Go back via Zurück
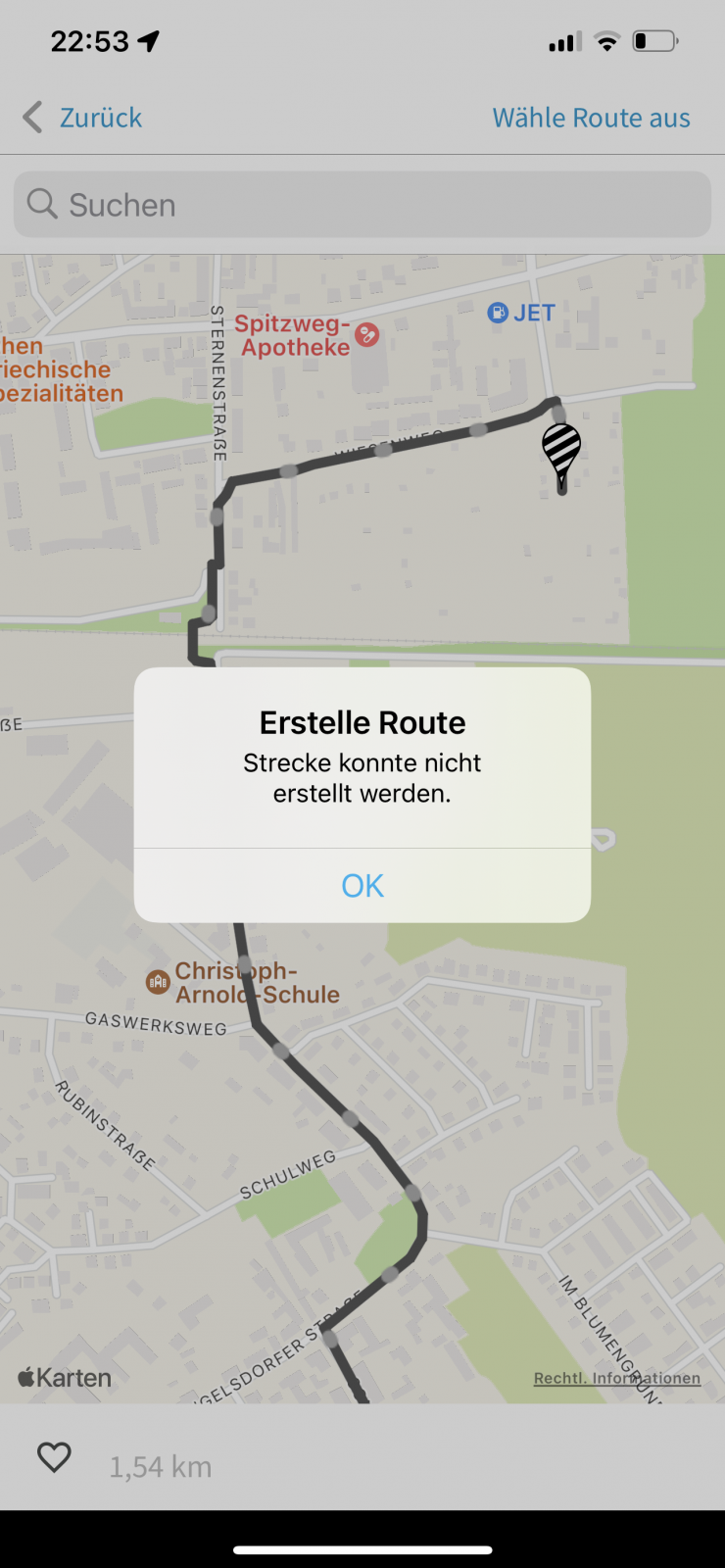The height and width of the screenshot is (1568, 725). click(x=83, y=118)
